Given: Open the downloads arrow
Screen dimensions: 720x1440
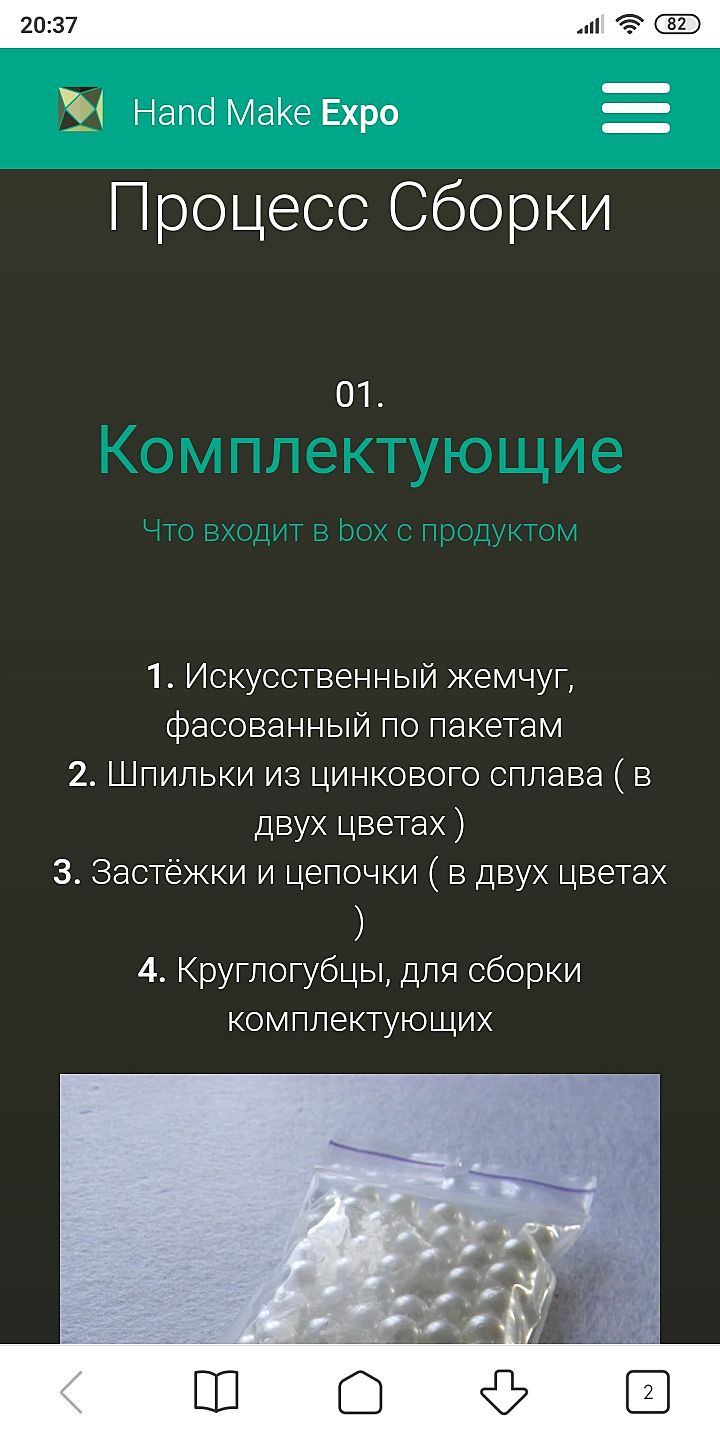Looking at the screenshot, I should pos(504,1392).
